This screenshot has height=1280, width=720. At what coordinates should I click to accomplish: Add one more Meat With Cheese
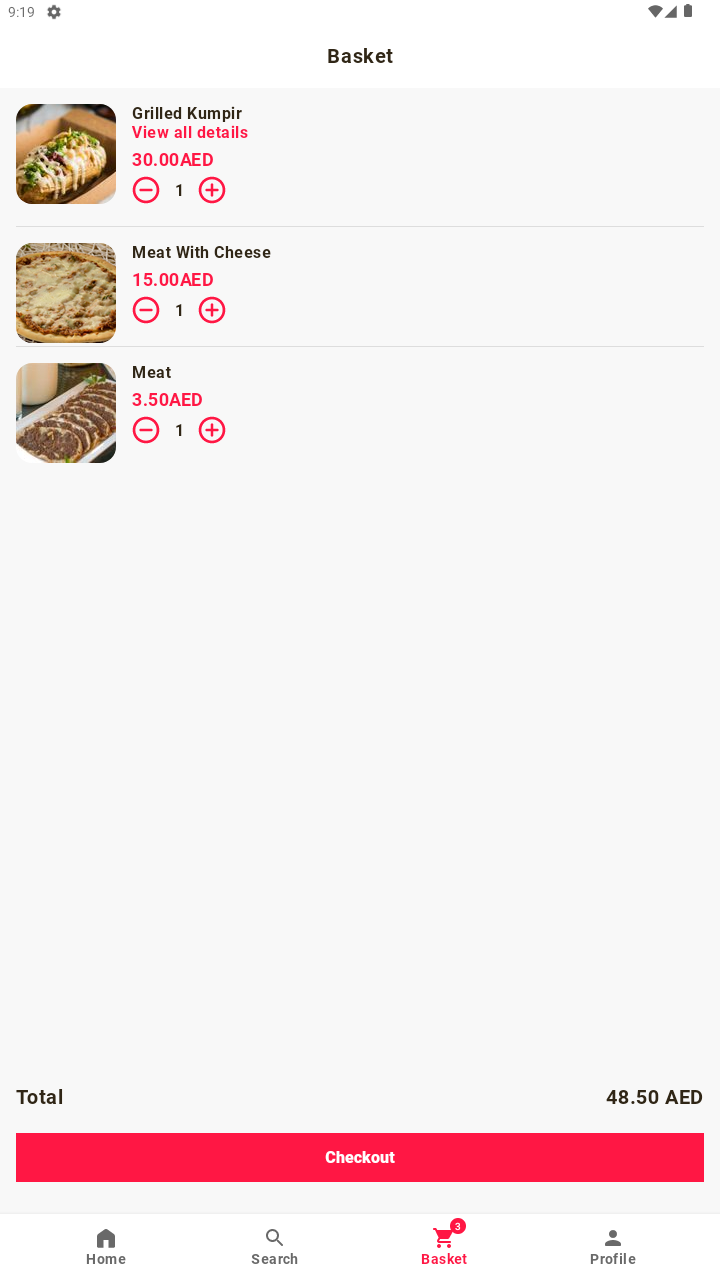[x=212, y=310]
